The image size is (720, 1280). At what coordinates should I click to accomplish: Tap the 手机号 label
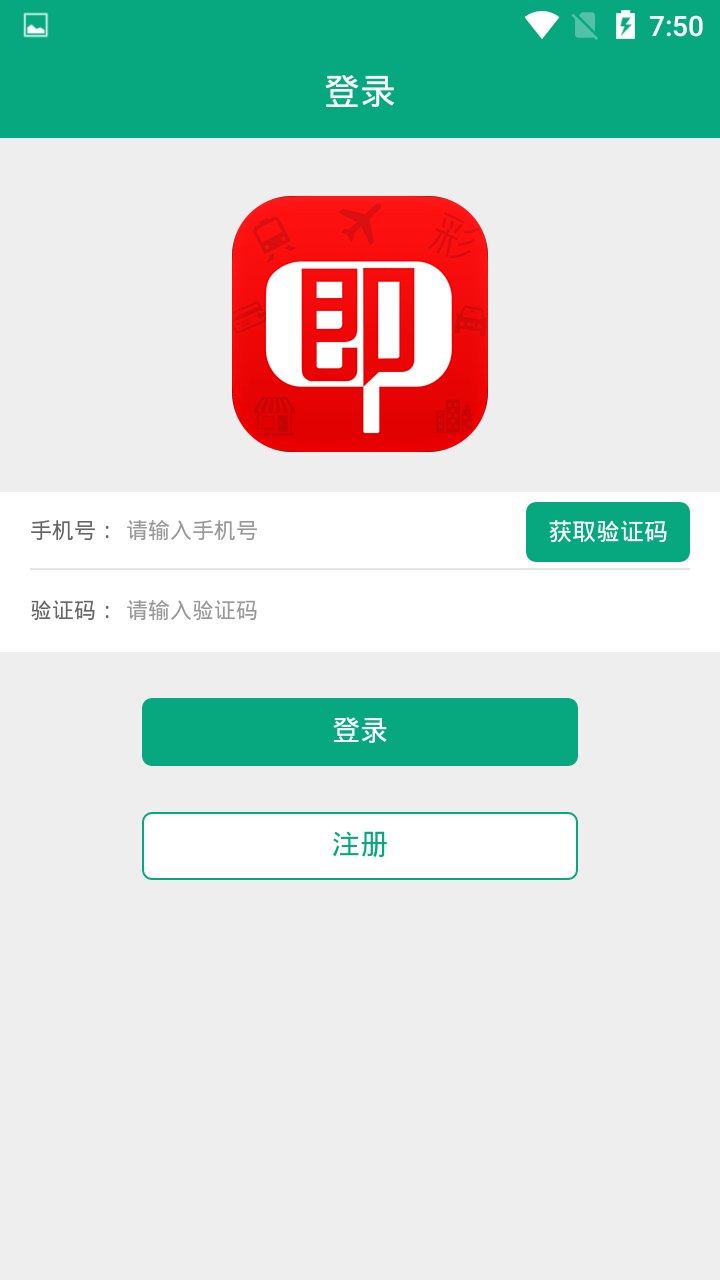coord(60,531)
